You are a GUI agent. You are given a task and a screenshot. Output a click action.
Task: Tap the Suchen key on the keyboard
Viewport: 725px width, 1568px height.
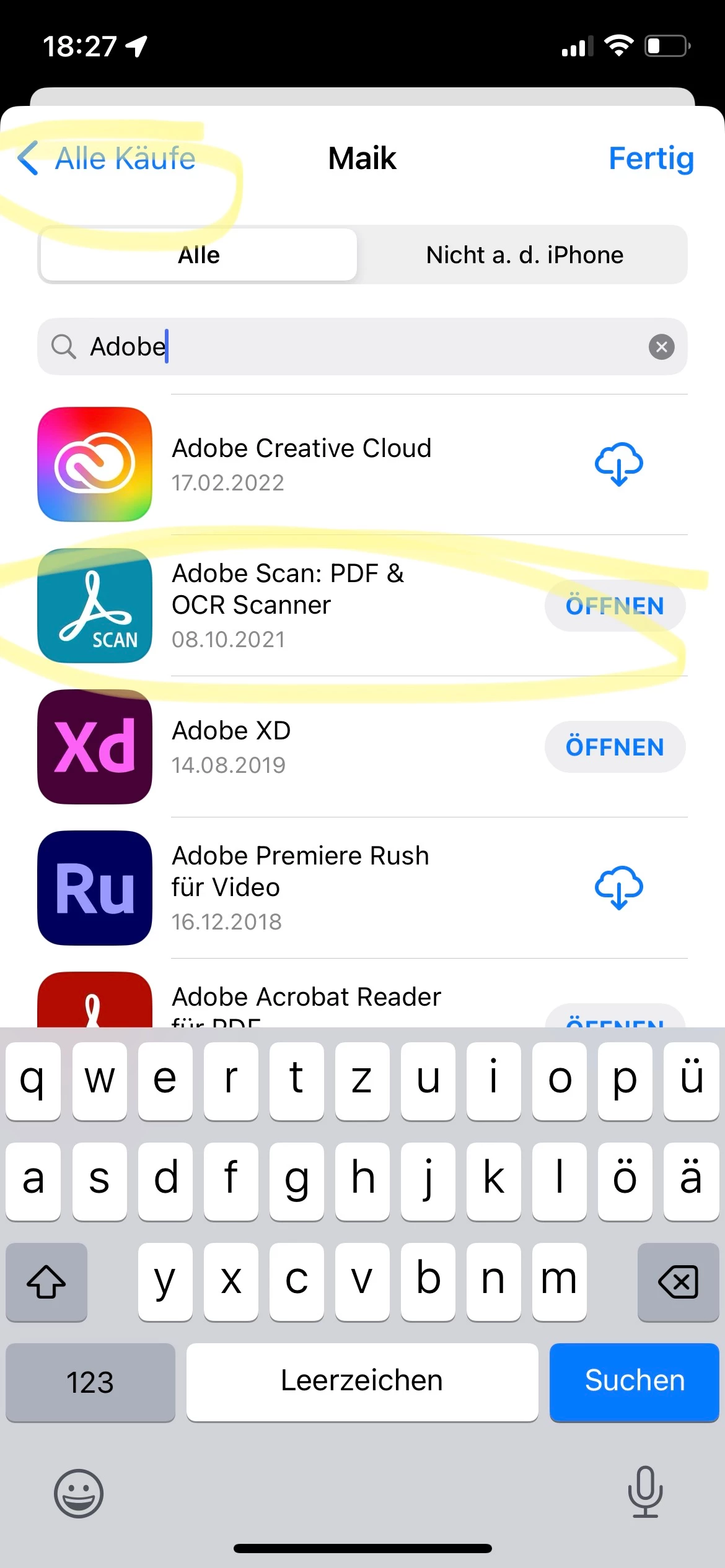click(634, 1381)
